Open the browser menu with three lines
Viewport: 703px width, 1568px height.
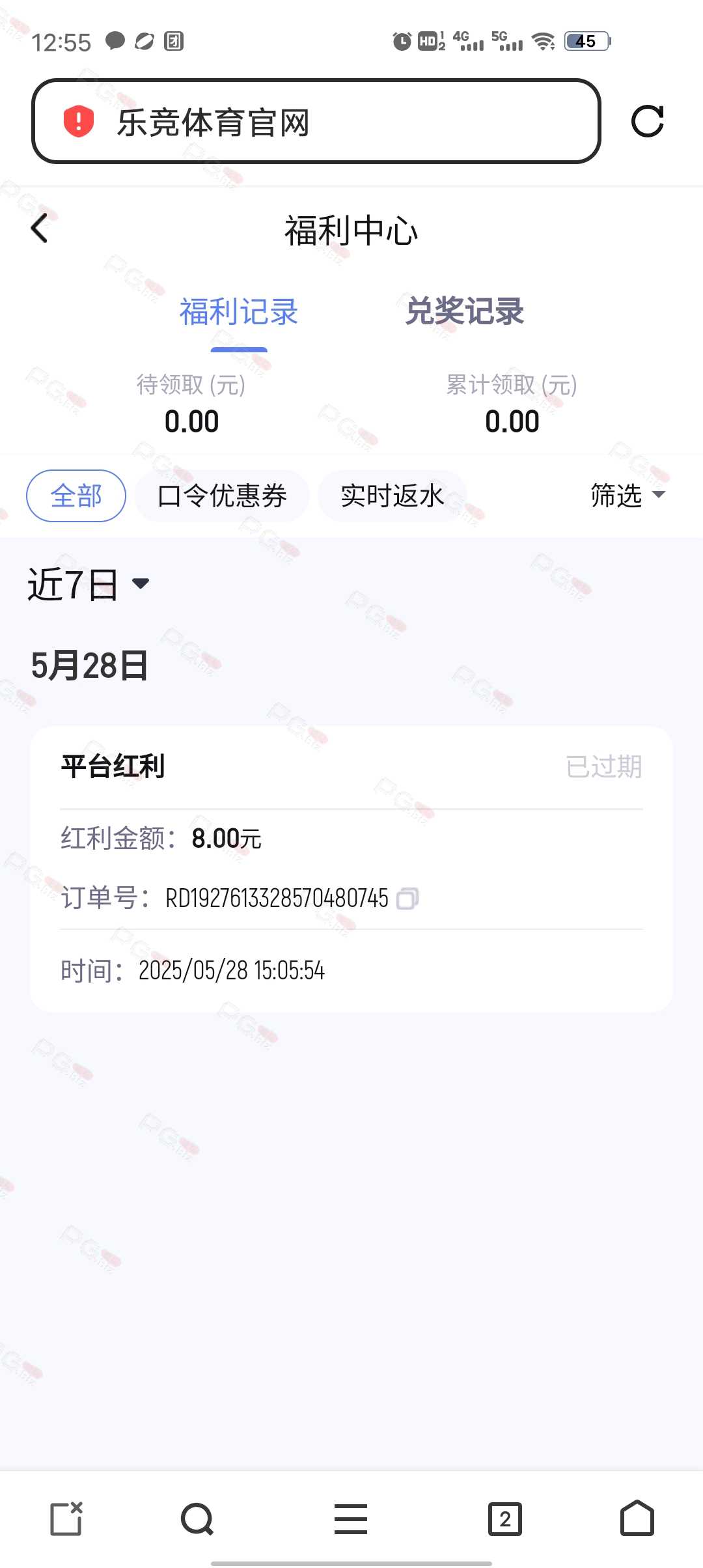point(351,1519)
